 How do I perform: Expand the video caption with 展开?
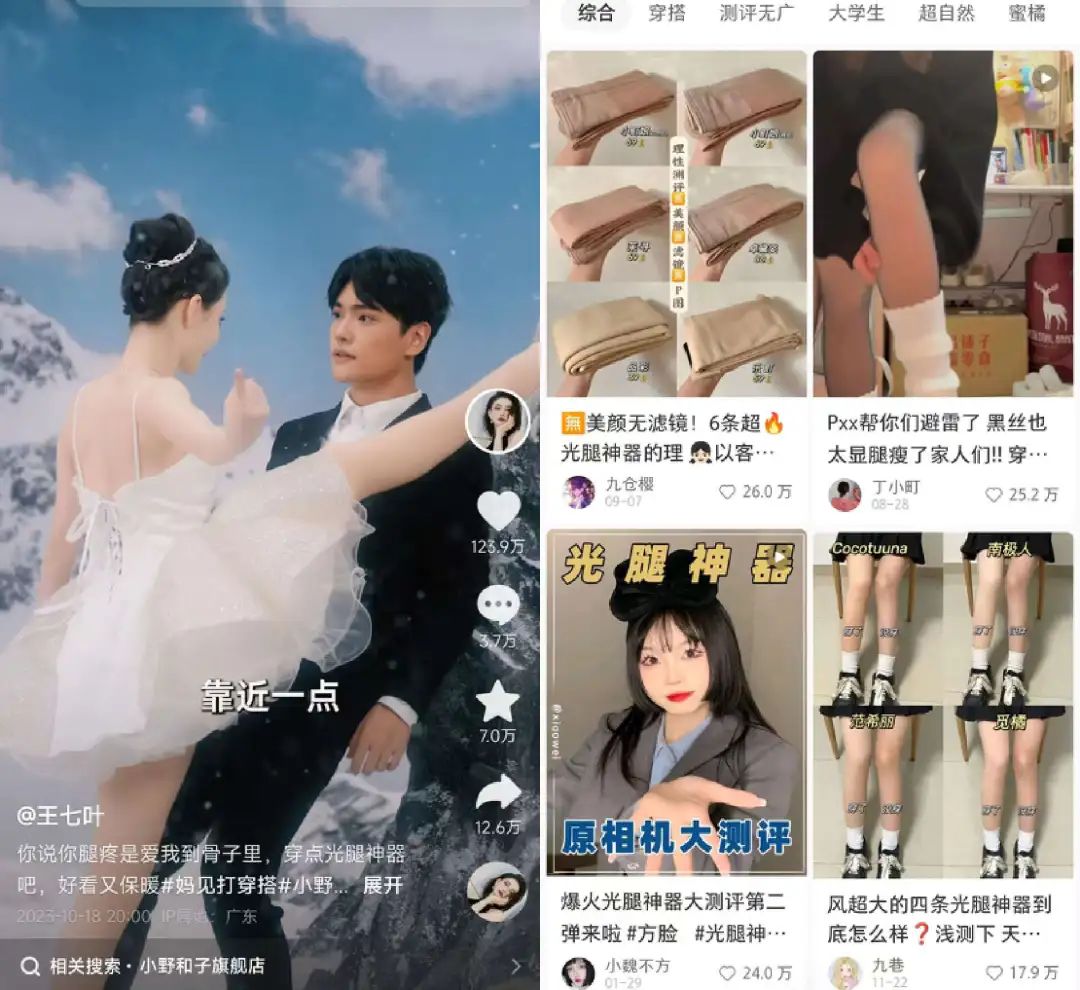(x=382, y=885)
